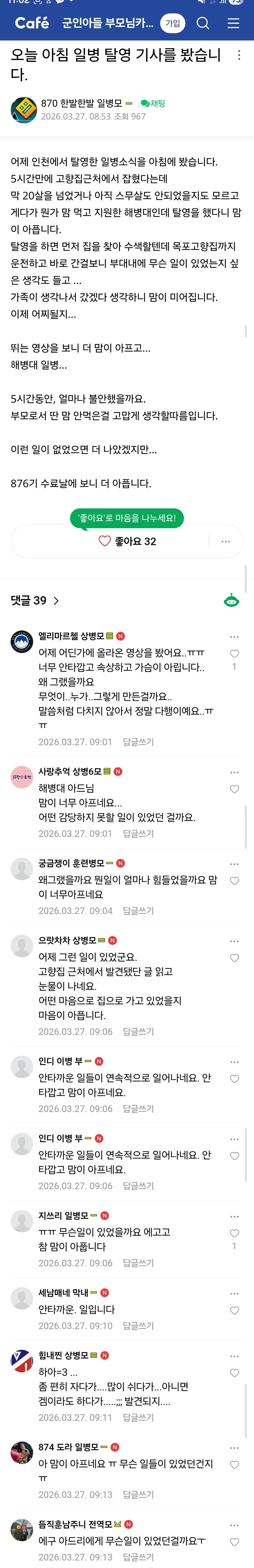Open the cafe search
The width and height of the screenshot is (254, 1568).
(203, 23)
